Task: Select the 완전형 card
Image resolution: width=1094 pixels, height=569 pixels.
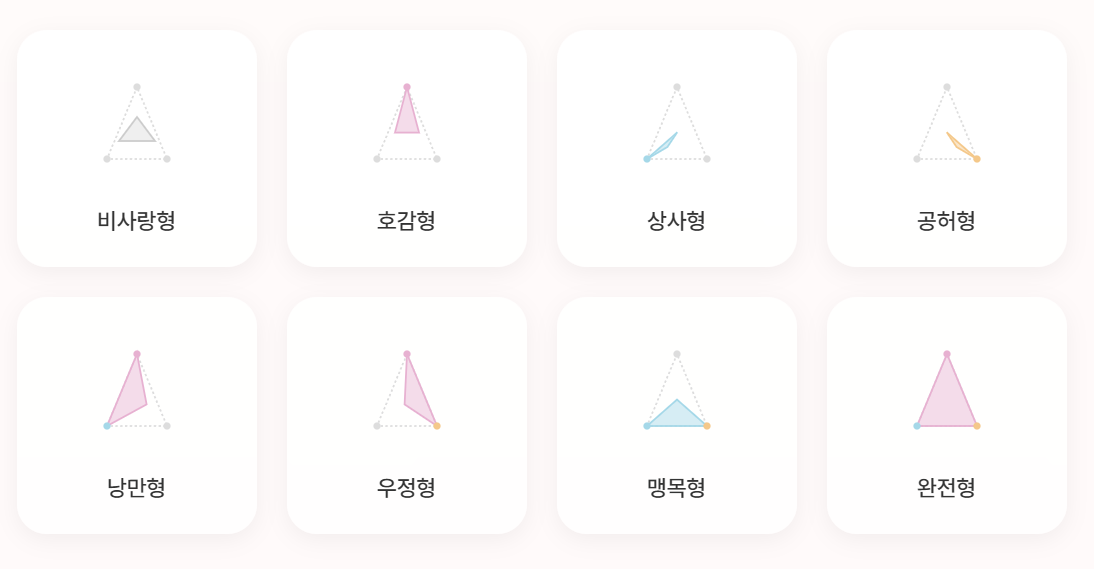Action: 947,416
